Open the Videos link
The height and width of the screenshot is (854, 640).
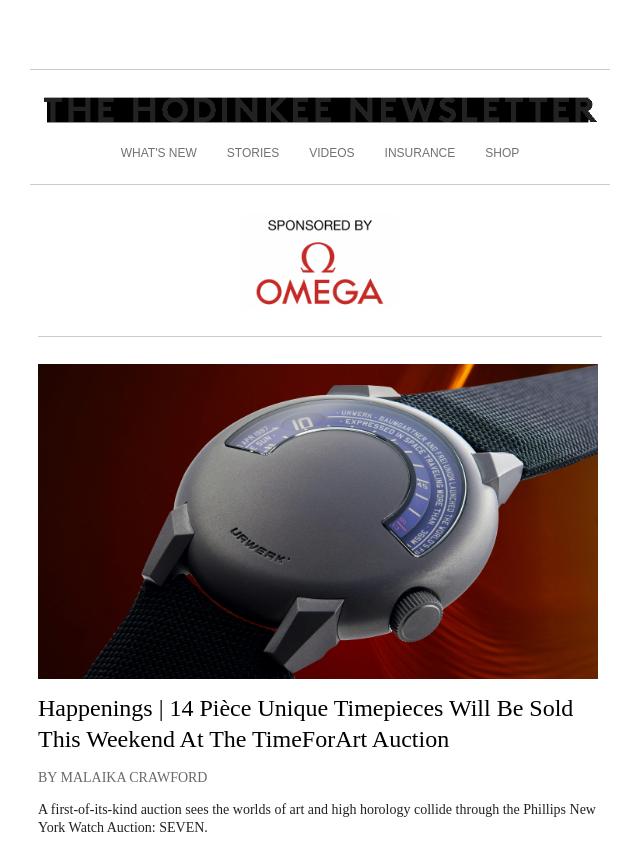[331, 153]
